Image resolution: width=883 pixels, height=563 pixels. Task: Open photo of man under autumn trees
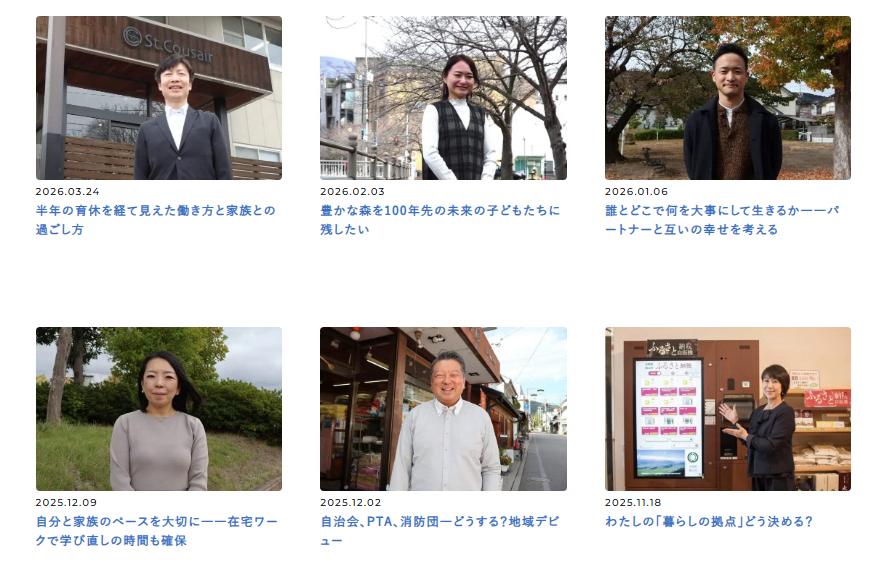(x=727, y=98)
